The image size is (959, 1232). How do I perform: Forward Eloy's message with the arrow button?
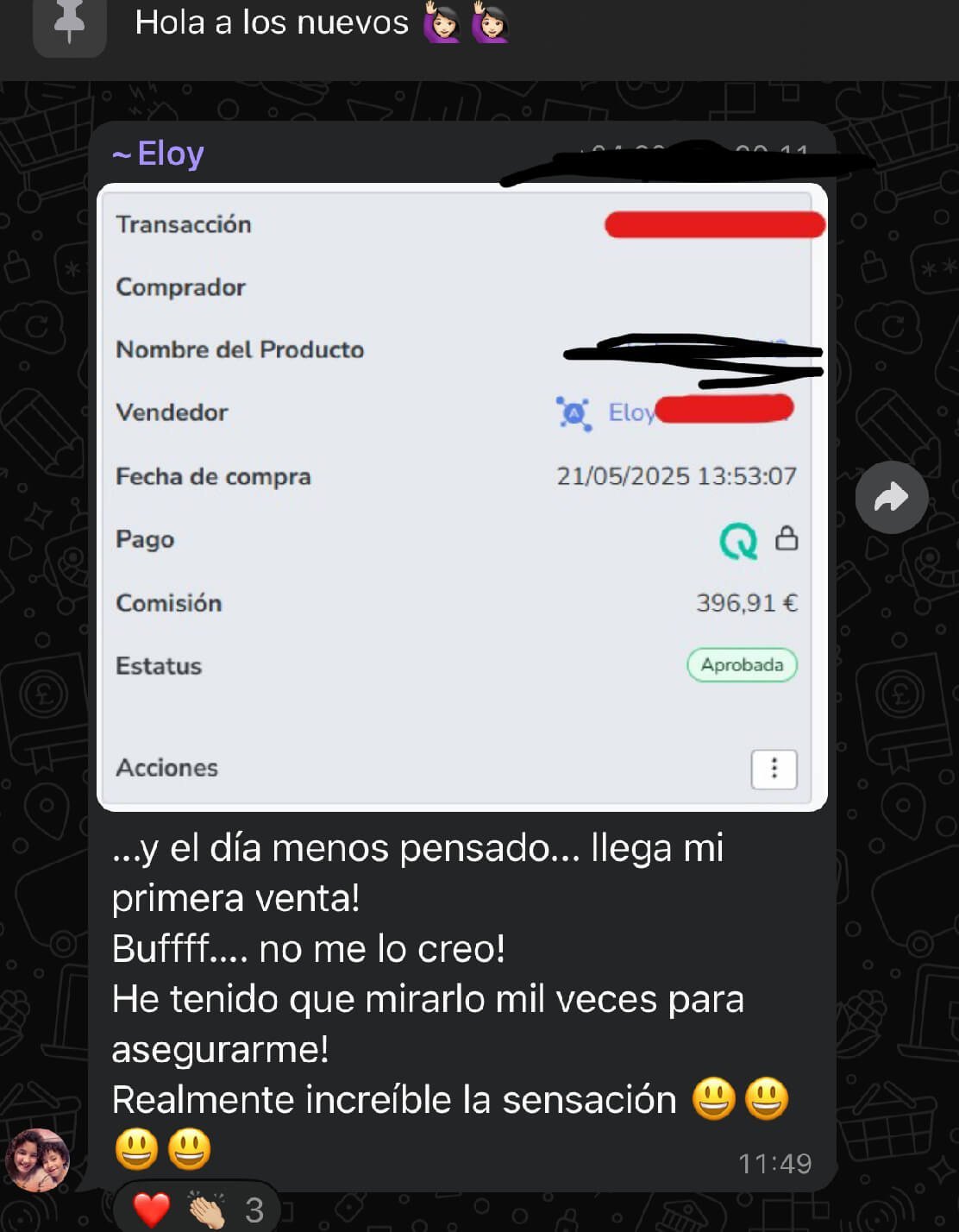891,497
